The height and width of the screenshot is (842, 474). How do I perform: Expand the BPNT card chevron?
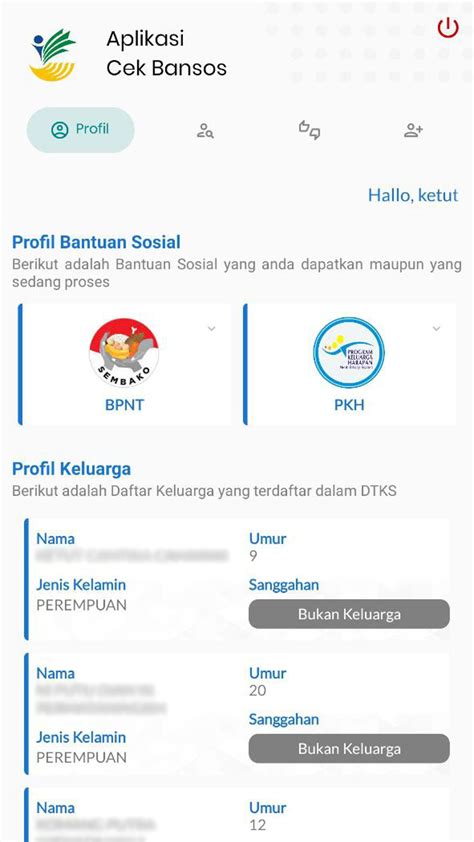tap(212, 329)
